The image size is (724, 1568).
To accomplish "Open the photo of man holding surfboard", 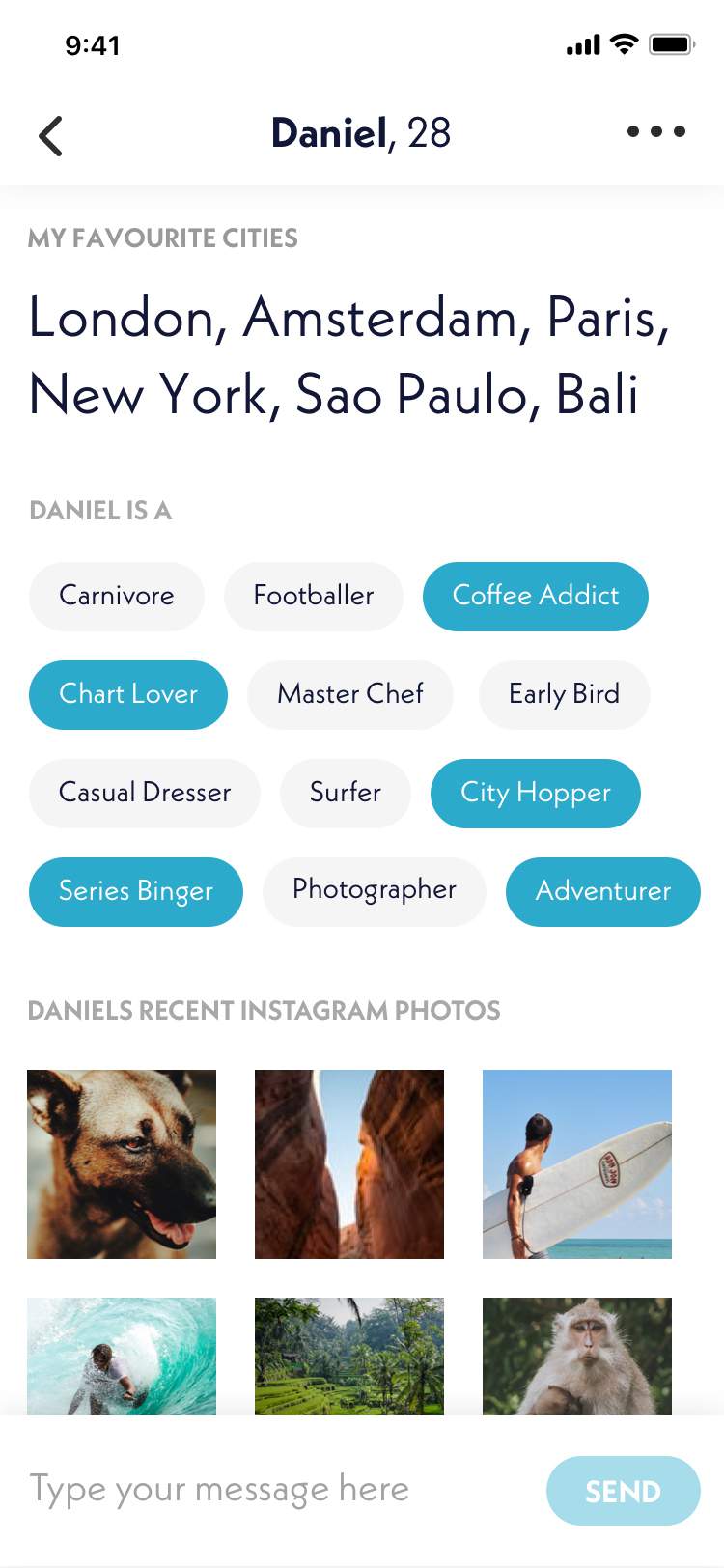I will tap(577, 1163).
